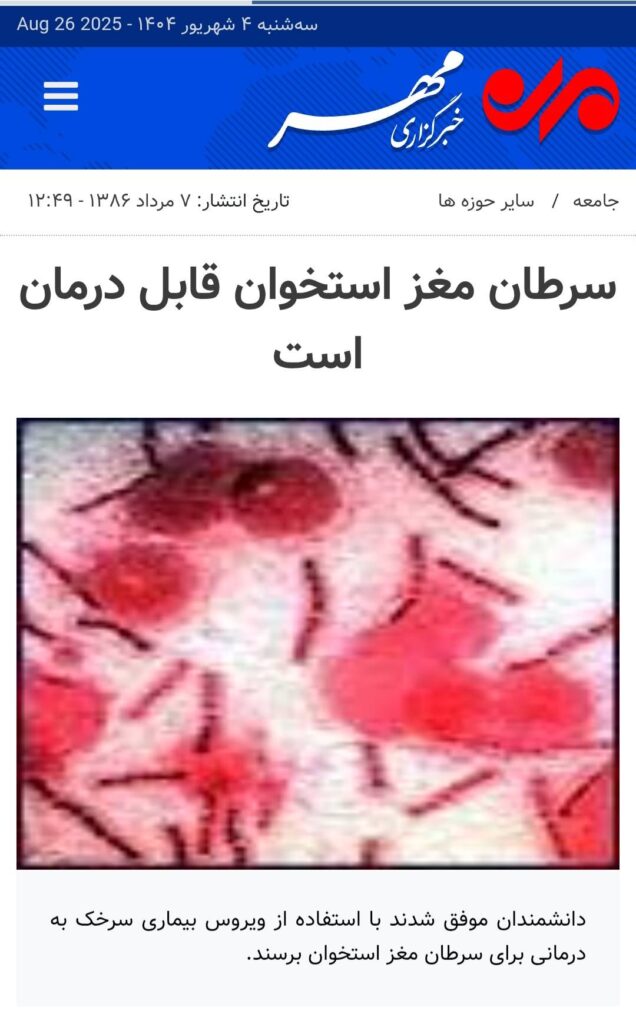Open the سایر حوزه ها breadcrumb link
Image resolution: width=636 pixels, height=1024 pixels.
point(486,201)
